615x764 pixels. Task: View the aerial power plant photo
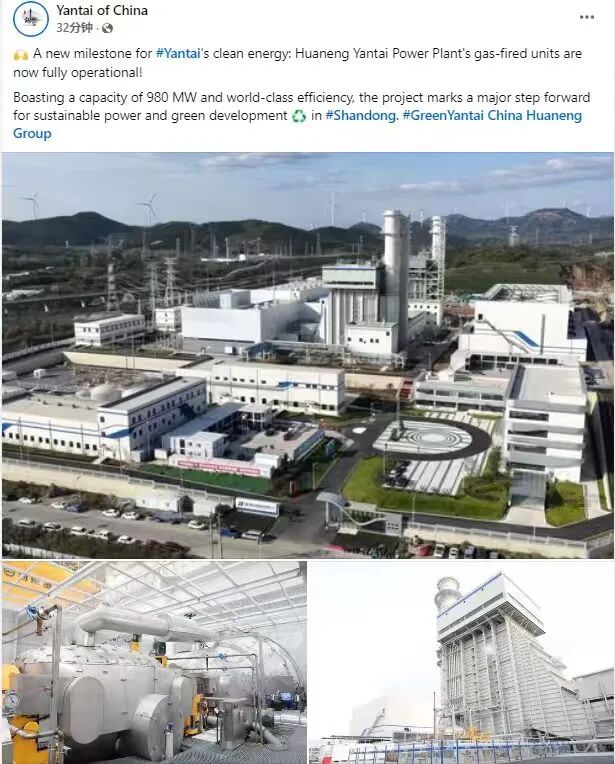(307, 354)
